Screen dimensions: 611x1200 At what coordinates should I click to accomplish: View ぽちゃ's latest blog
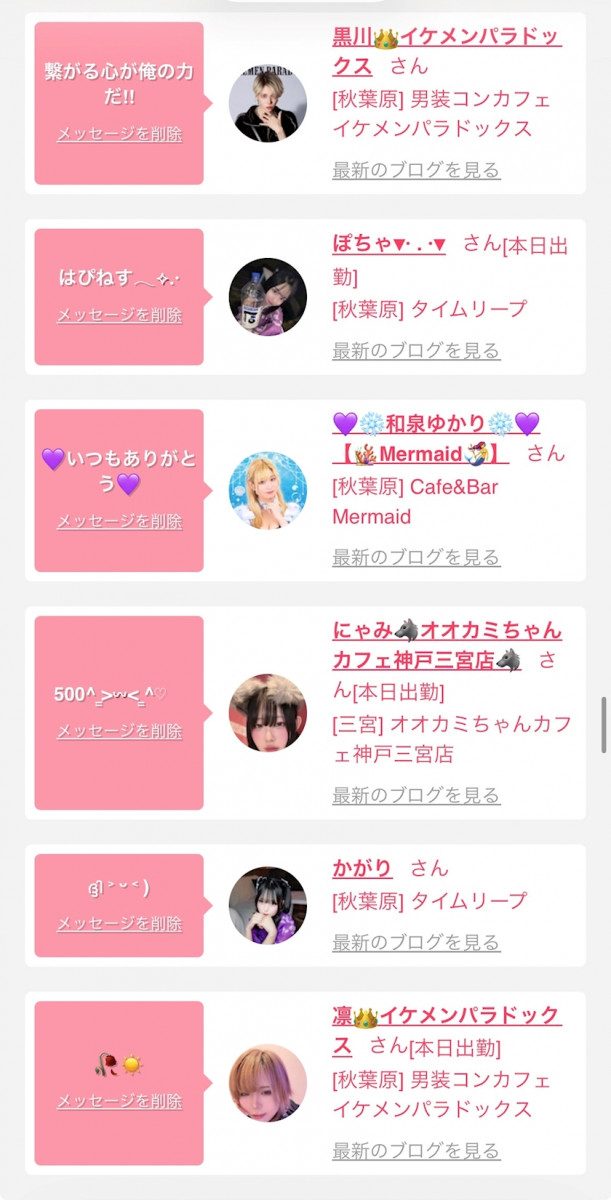pyautogui.click(x=416, y=351)
